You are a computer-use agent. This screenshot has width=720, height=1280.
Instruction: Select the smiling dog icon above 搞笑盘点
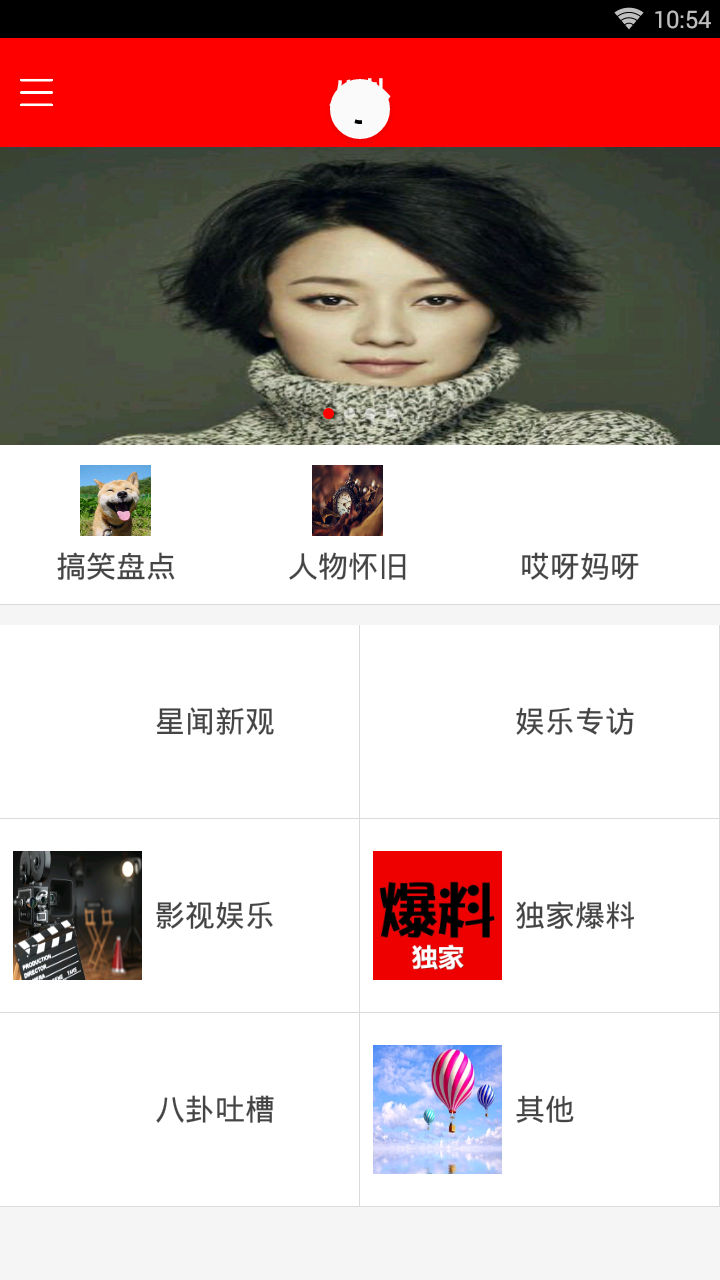114,500
